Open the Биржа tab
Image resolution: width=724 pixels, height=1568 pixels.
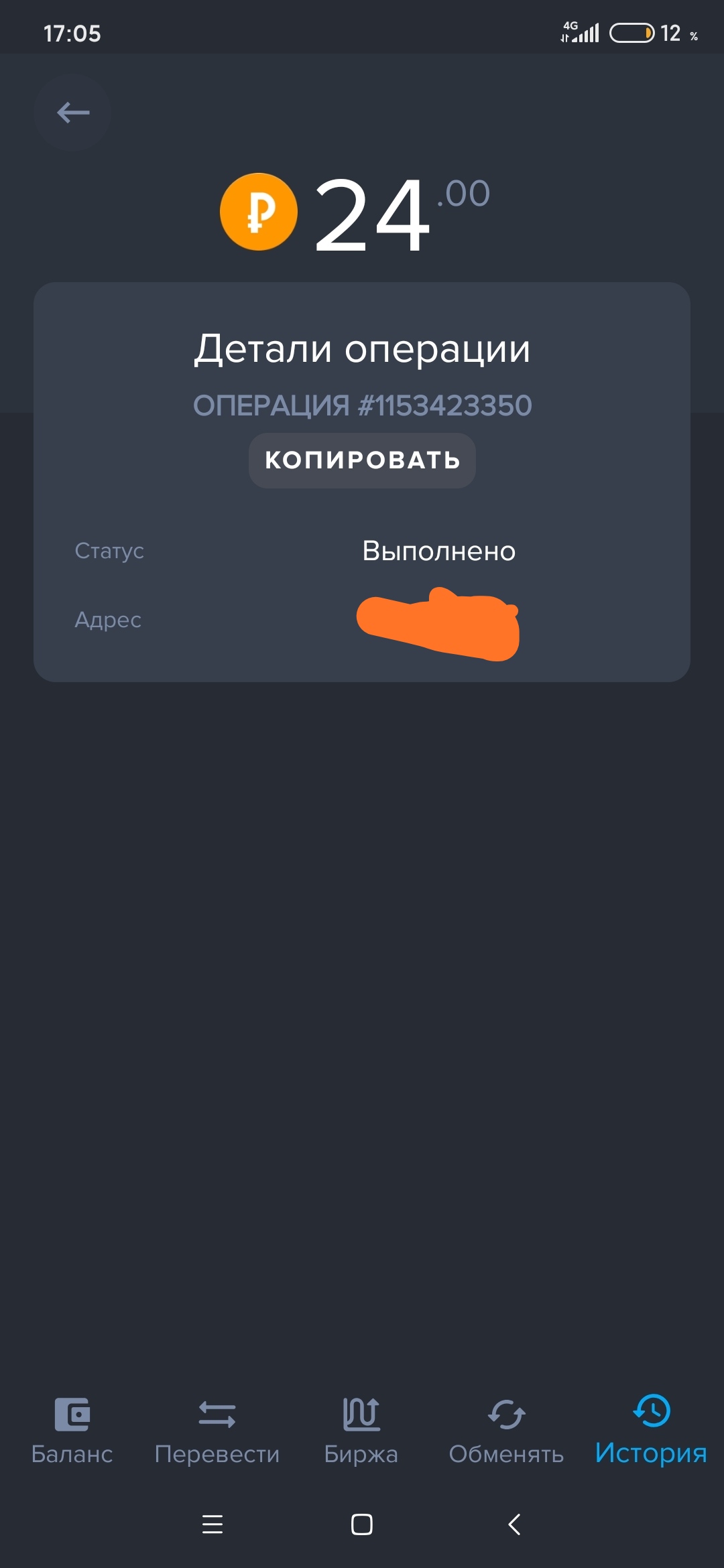coord(361,1431)
